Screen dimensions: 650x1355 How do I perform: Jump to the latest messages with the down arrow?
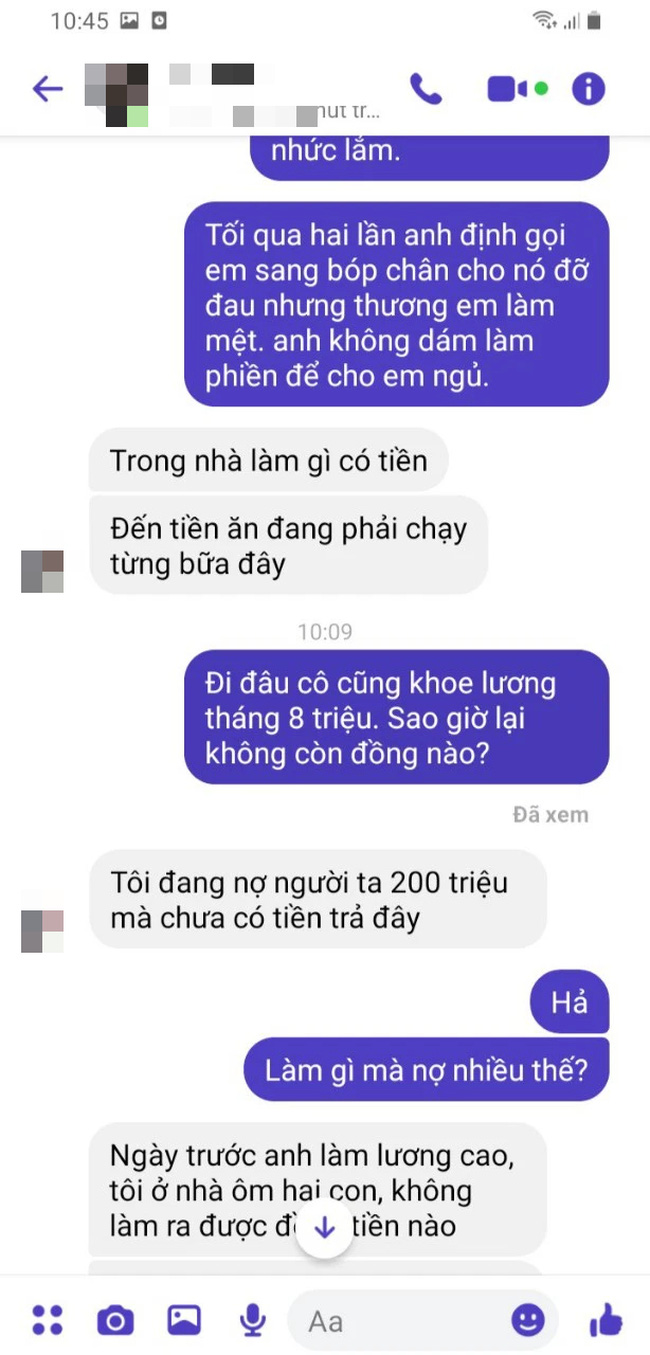click(x=324, y=1229)
